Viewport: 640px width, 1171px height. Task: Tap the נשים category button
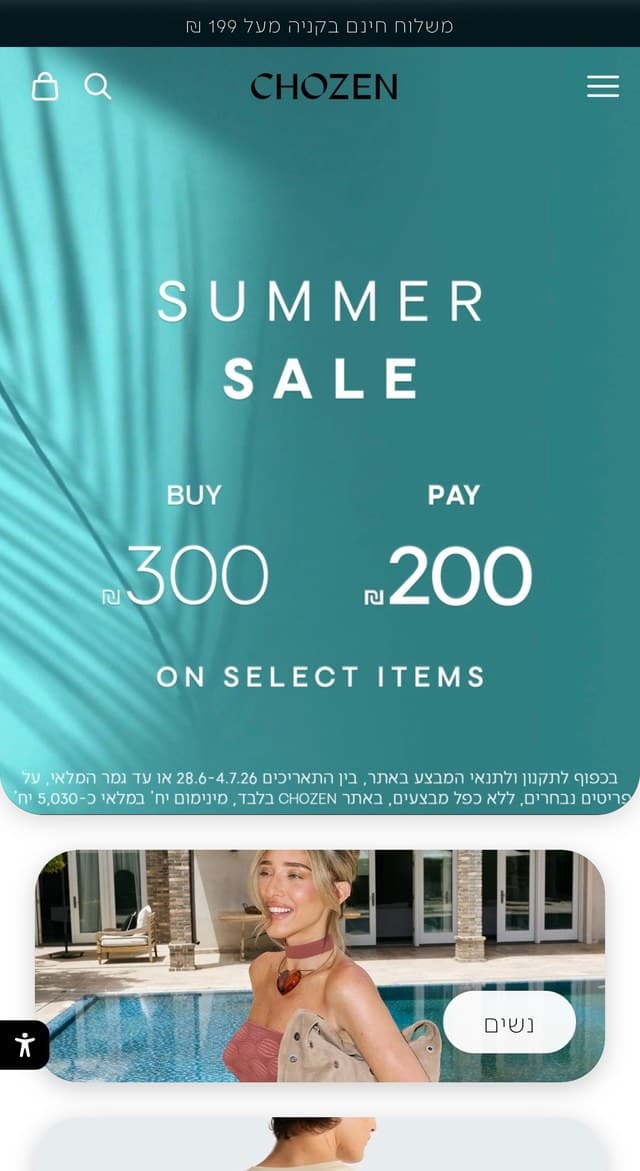click(509, 1022)
